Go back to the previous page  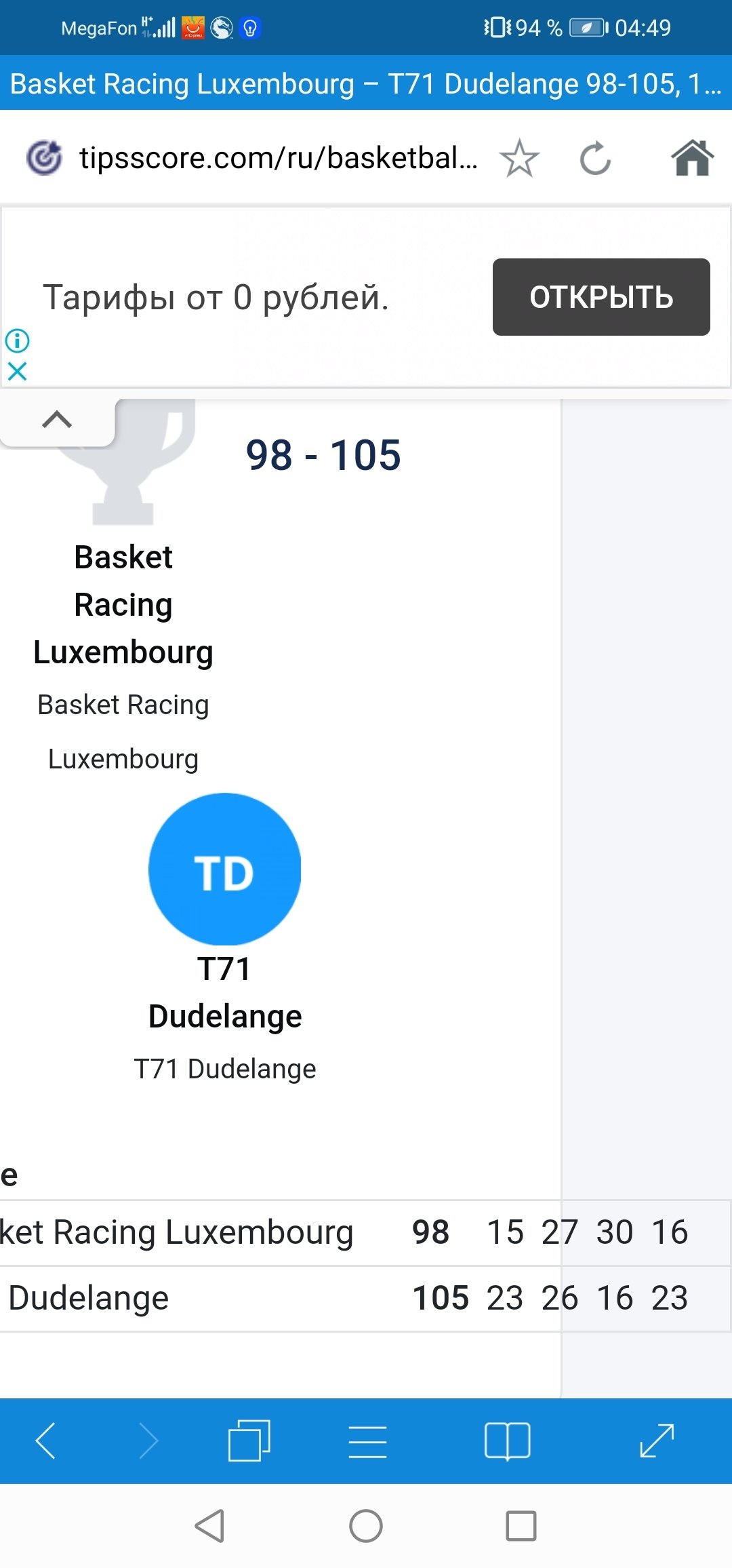tap(46, 1440)
